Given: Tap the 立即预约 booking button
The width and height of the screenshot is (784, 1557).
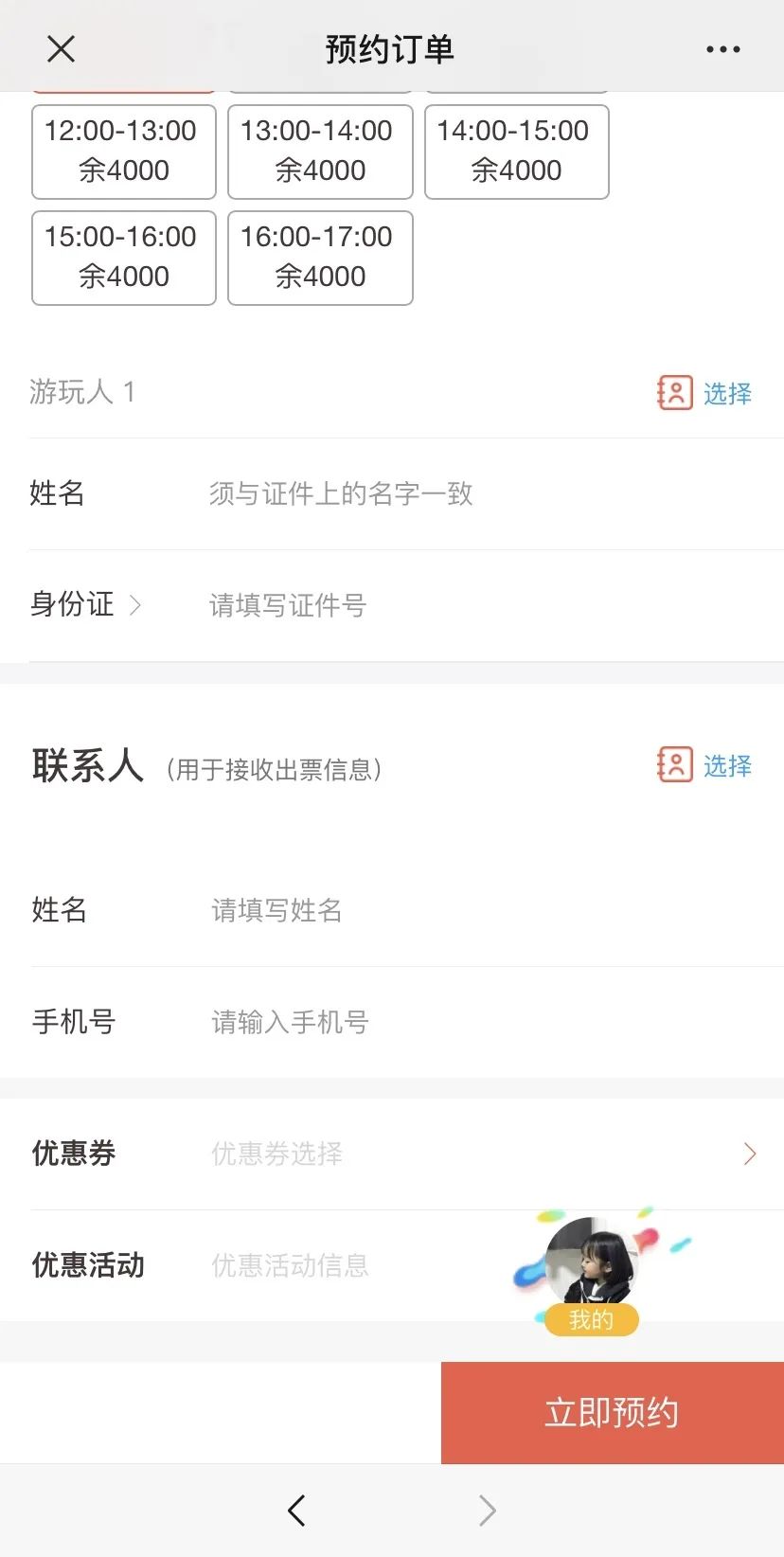Looking at the screenshot, I should 612,1412.
